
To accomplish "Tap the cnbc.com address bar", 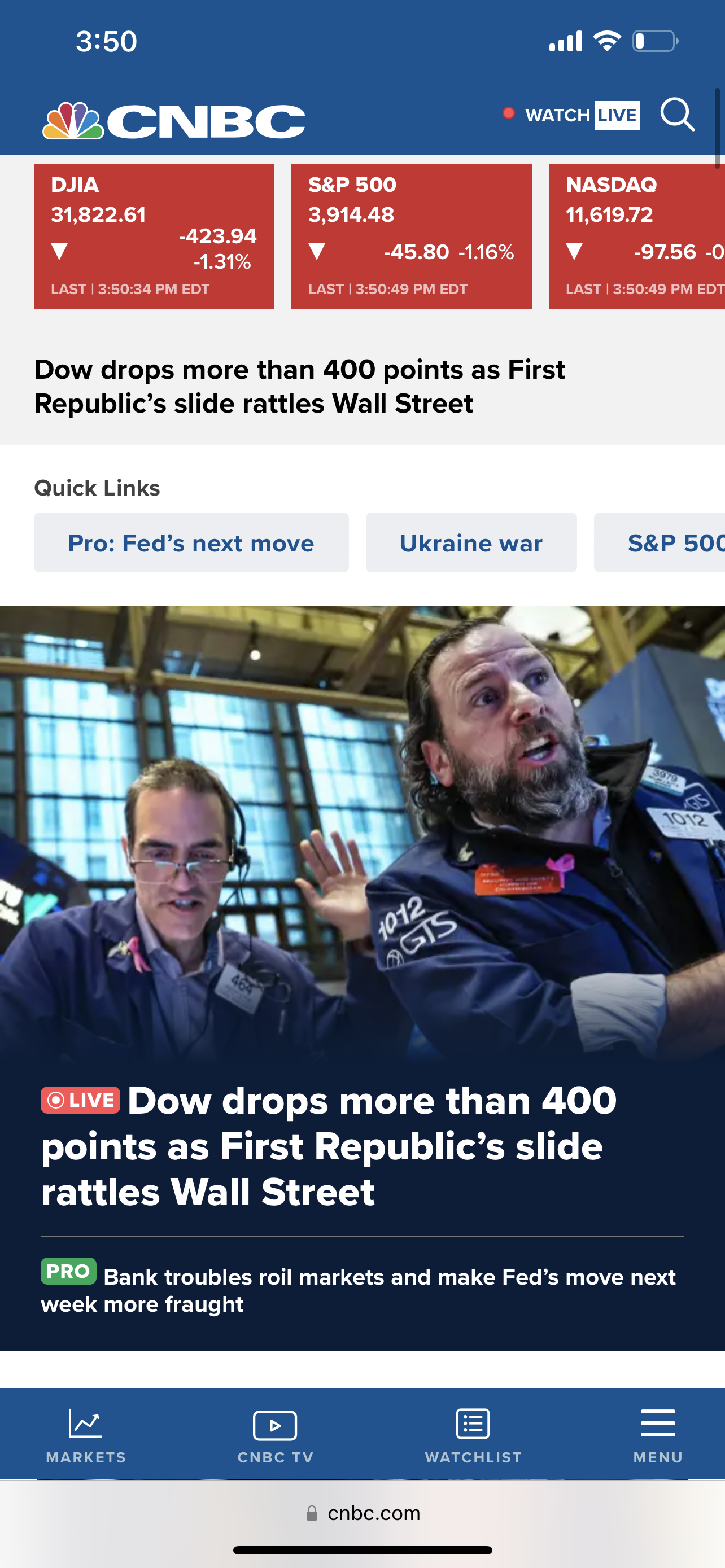I will pos(363,1513).
